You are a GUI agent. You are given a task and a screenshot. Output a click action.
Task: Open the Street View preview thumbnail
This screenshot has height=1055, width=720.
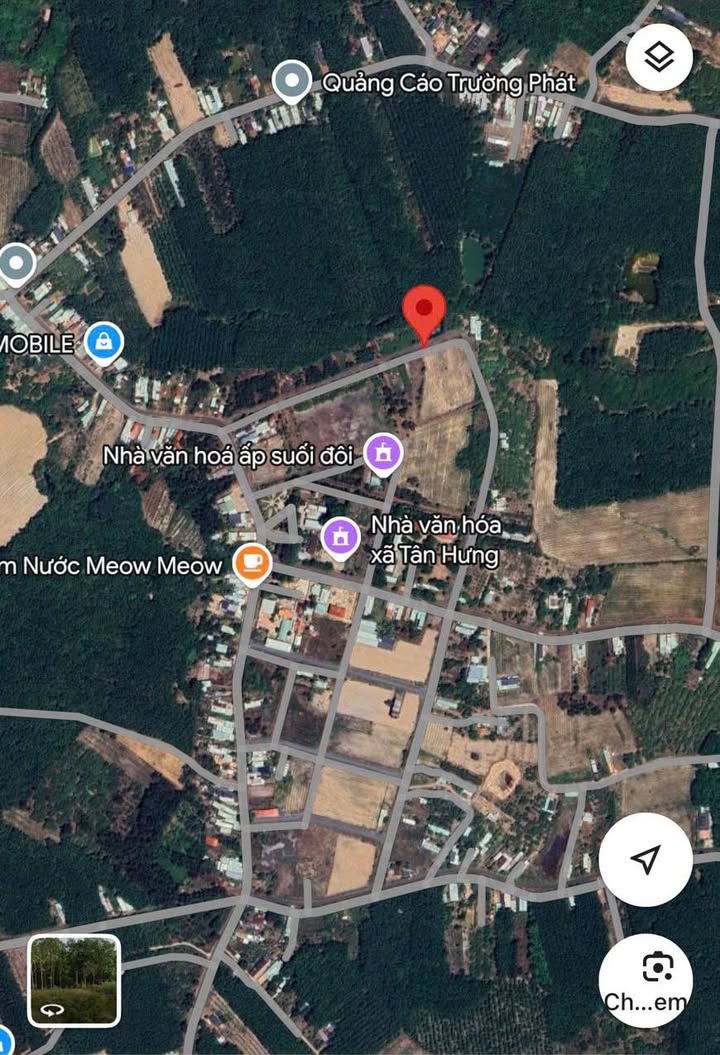click(x=74, y=980)
